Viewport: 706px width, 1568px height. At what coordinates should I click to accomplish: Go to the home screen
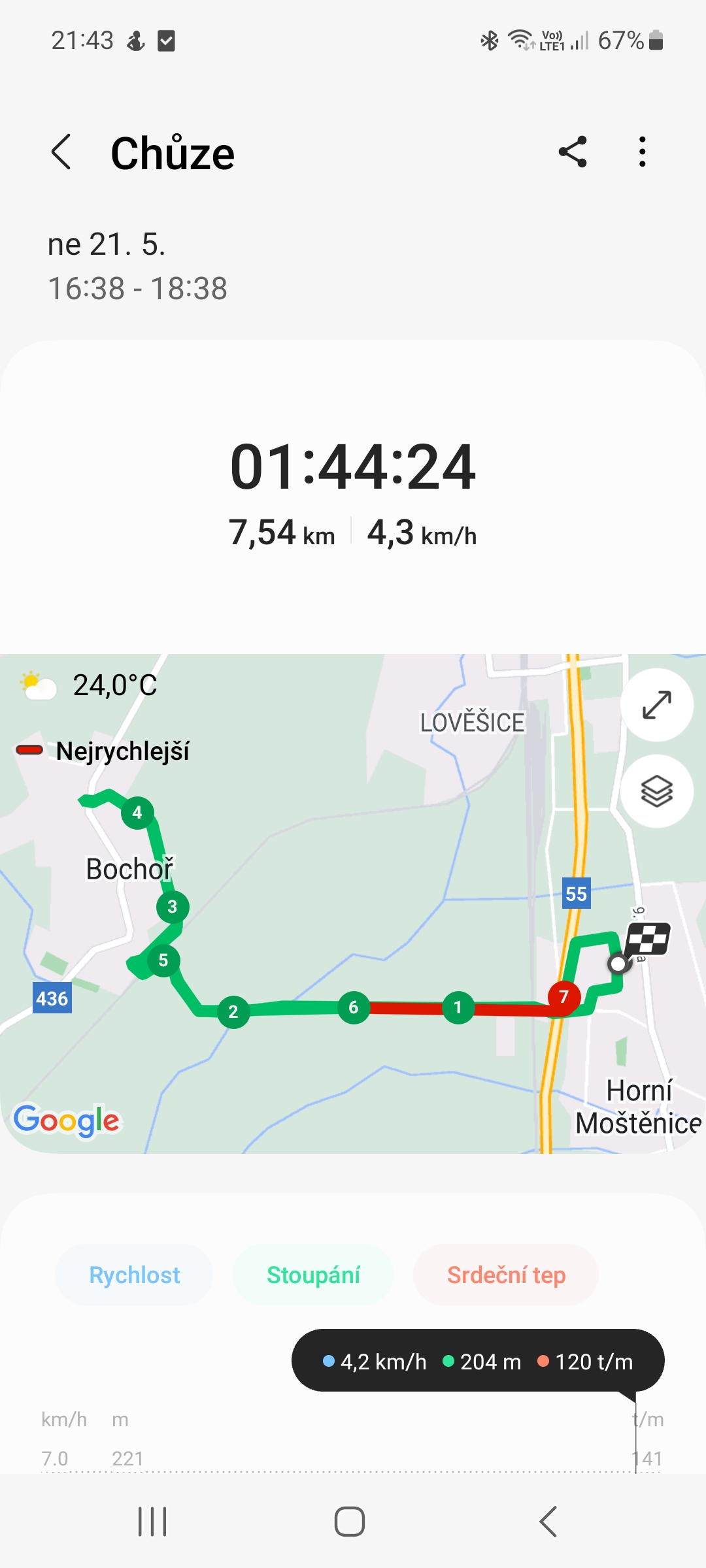coord(350,1522)
